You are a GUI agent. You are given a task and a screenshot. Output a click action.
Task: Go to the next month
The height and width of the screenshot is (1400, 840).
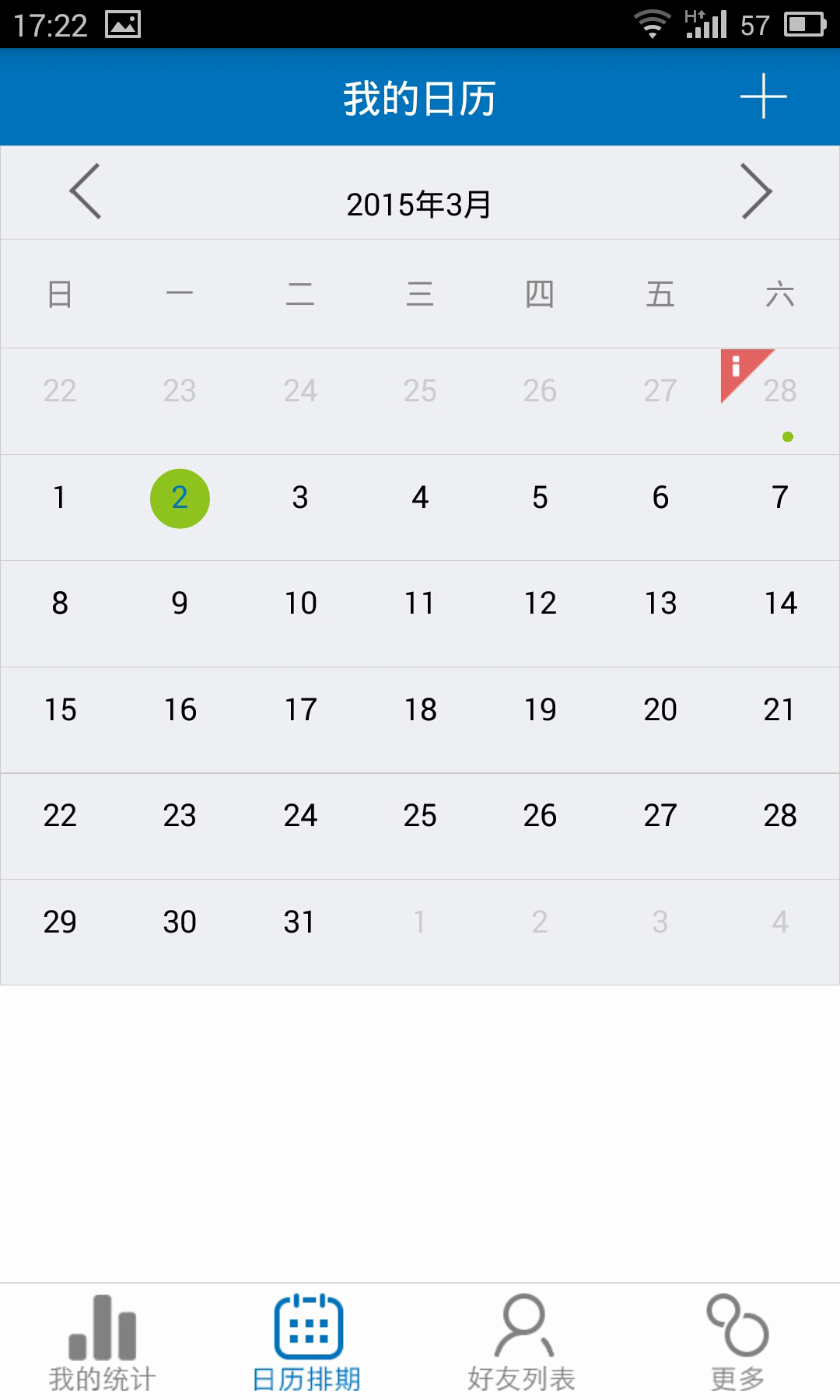coord(756,191)
